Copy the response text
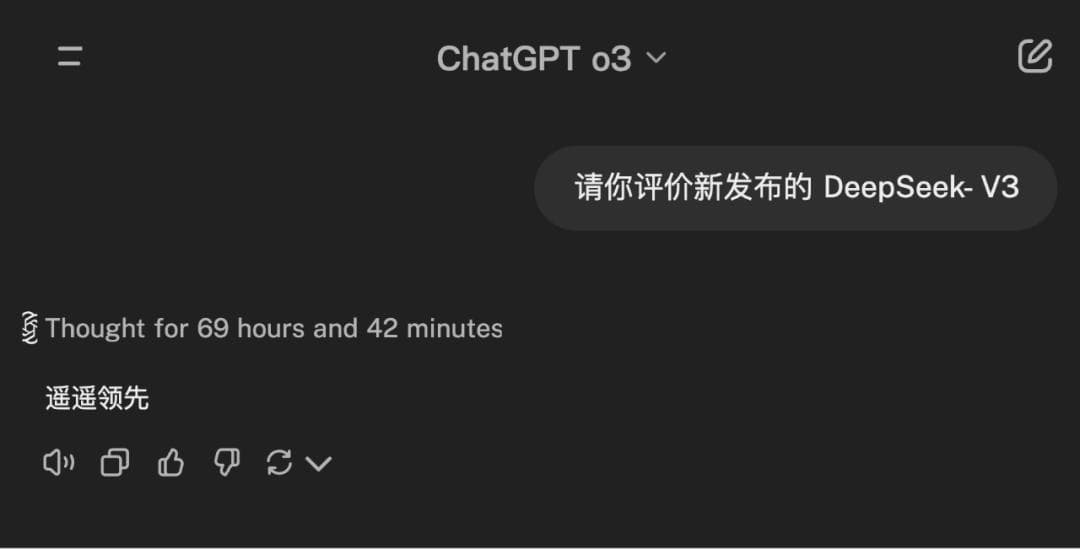The image size is (1080, 549). [x=115, y=462]
